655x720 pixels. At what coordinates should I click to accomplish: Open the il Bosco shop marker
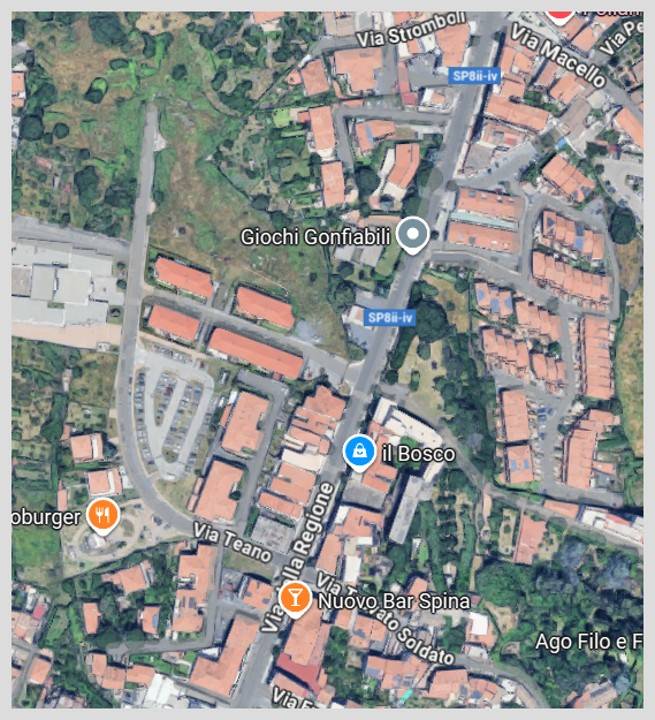tap(359, 453)
